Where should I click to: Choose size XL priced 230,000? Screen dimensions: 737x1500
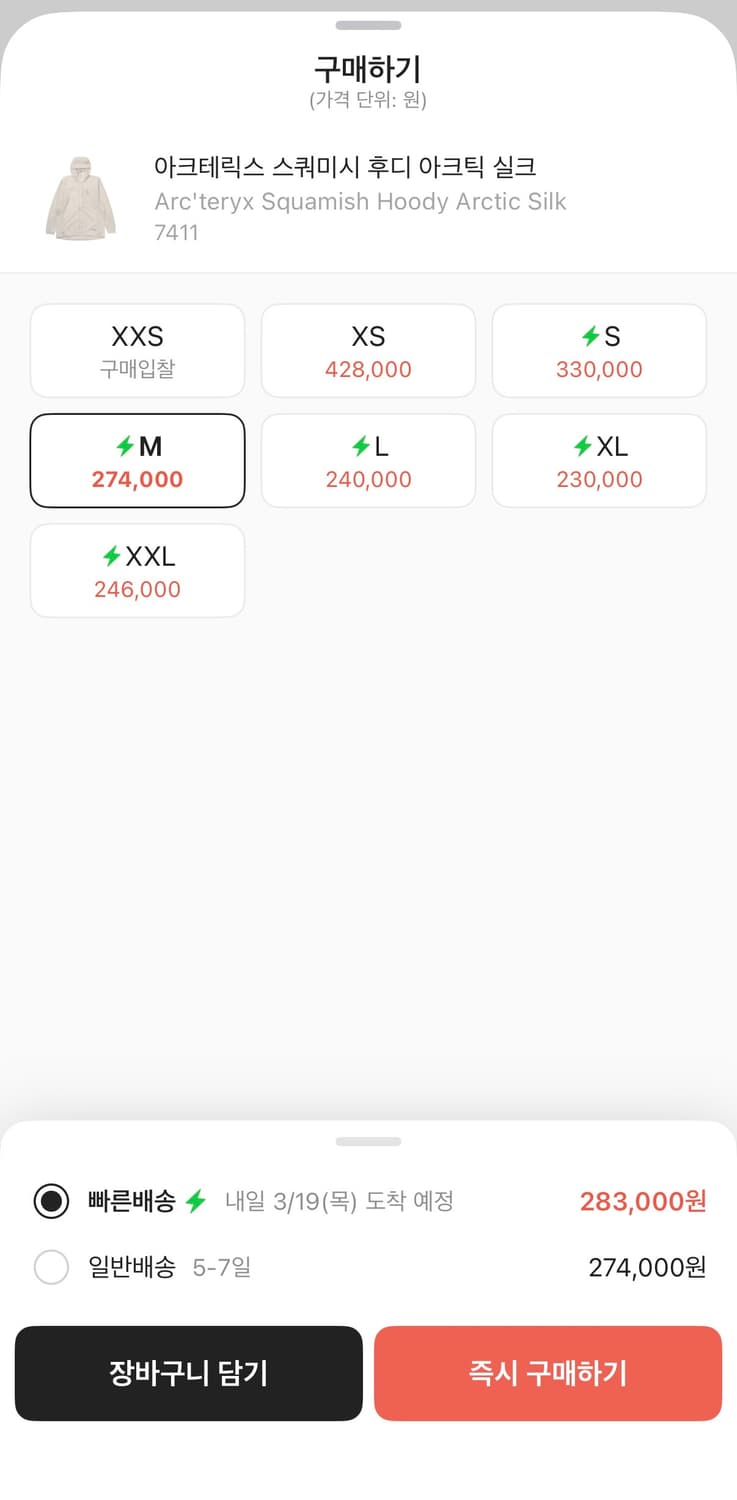[x=598, y=461]
